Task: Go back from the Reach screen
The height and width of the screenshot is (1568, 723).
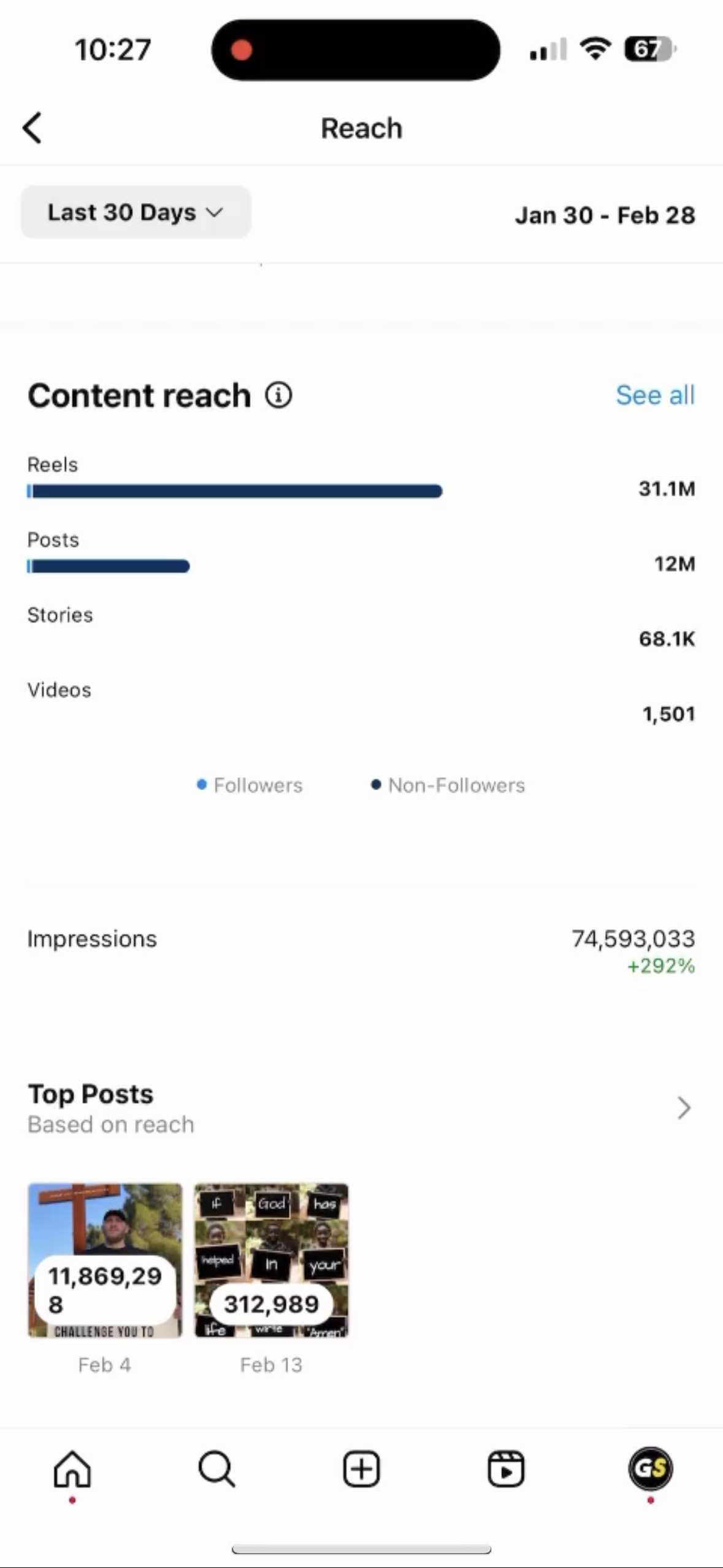Action: [33, 128]
